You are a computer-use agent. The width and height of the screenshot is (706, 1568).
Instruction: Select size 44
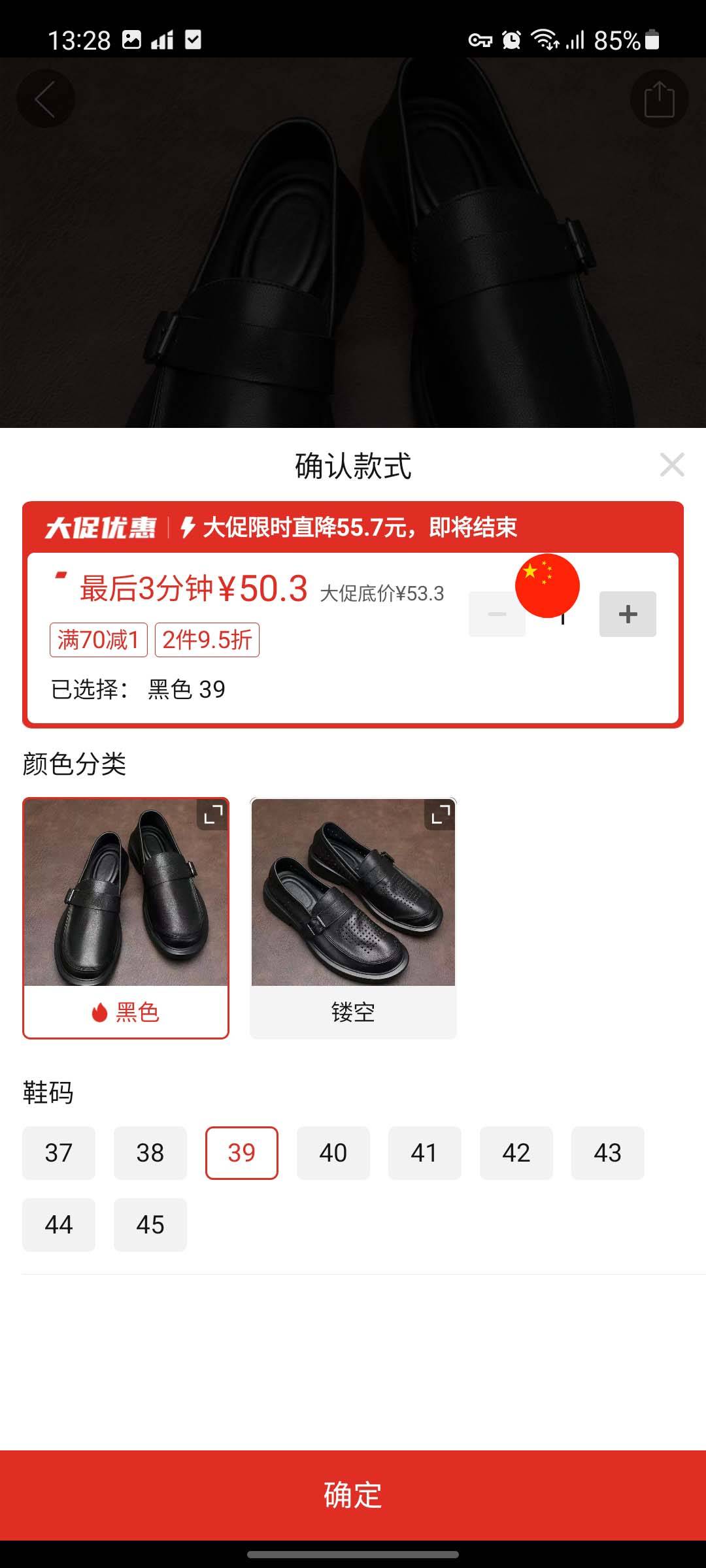tap(59, 1225)
